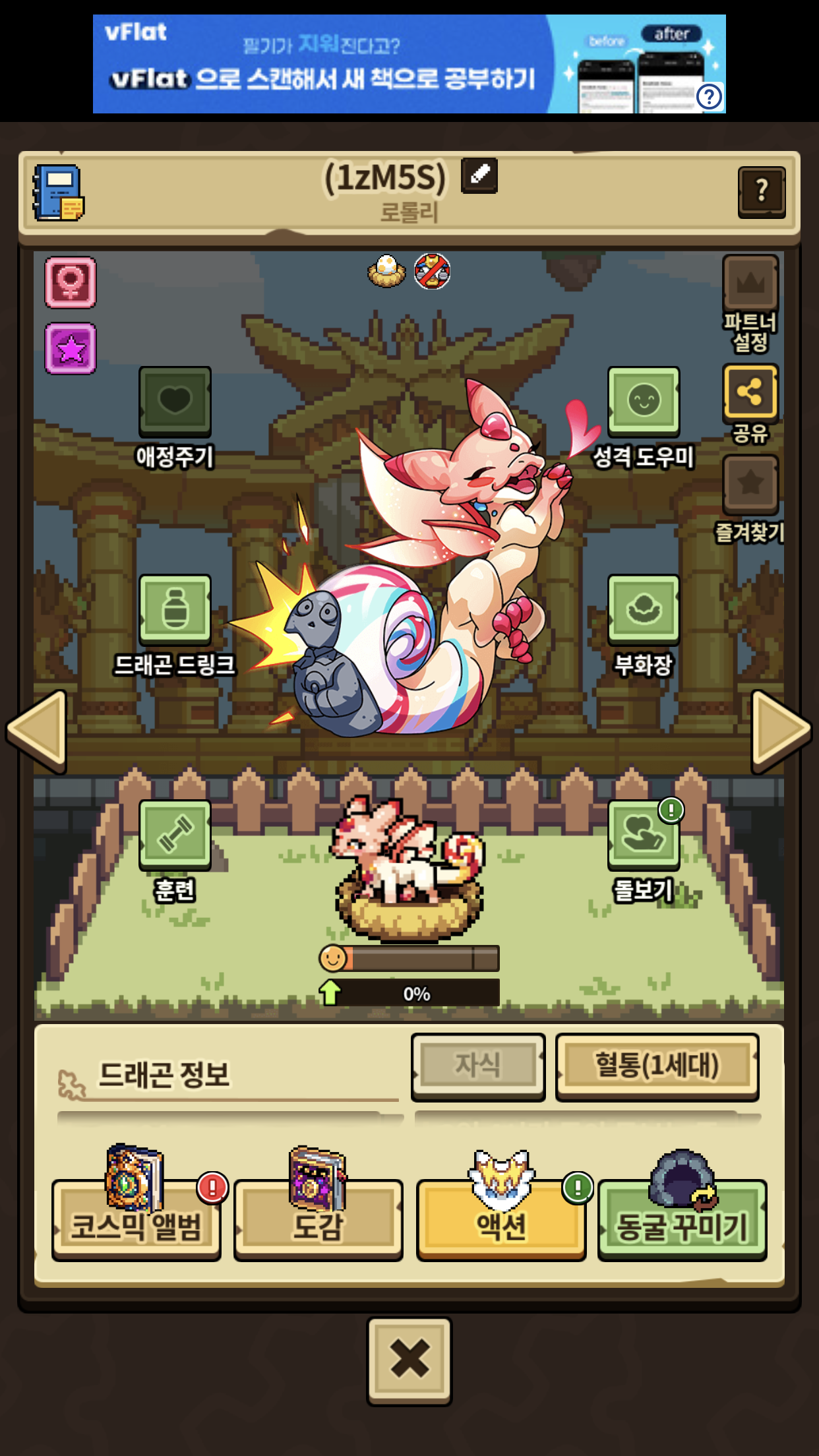Go to previous dragon with left arrow
819x1456 pixels.
(x=38, y=731)
